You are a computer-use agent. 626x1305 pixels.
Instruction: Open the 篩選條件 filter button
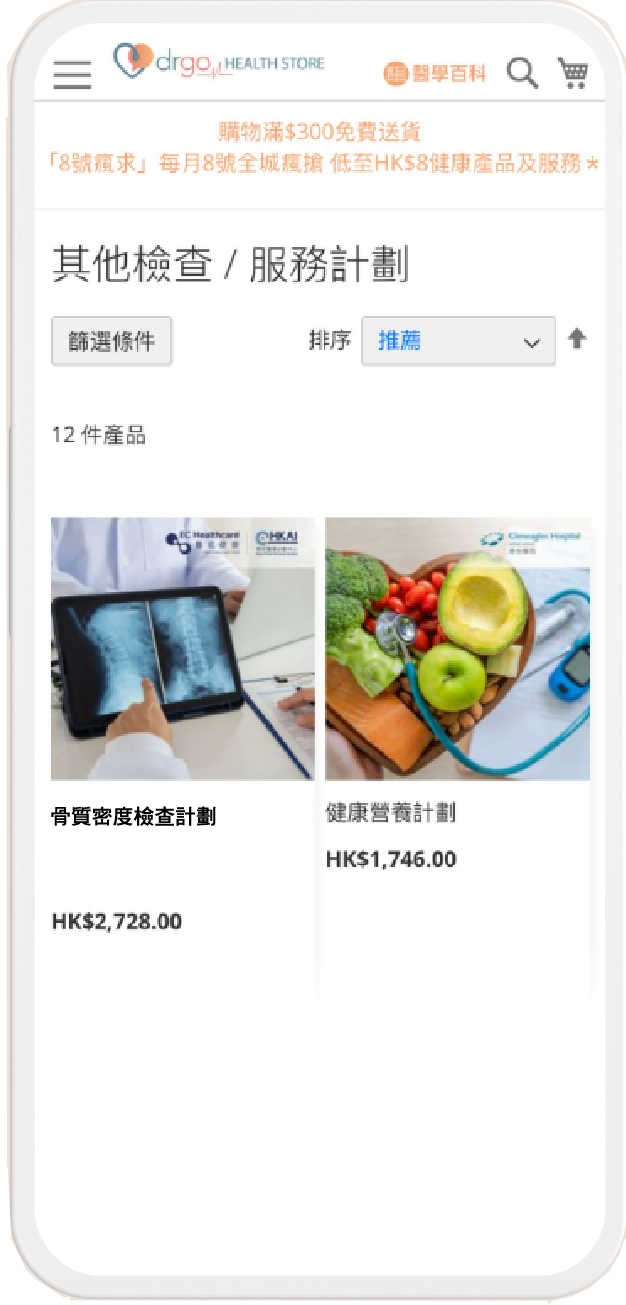111,341
